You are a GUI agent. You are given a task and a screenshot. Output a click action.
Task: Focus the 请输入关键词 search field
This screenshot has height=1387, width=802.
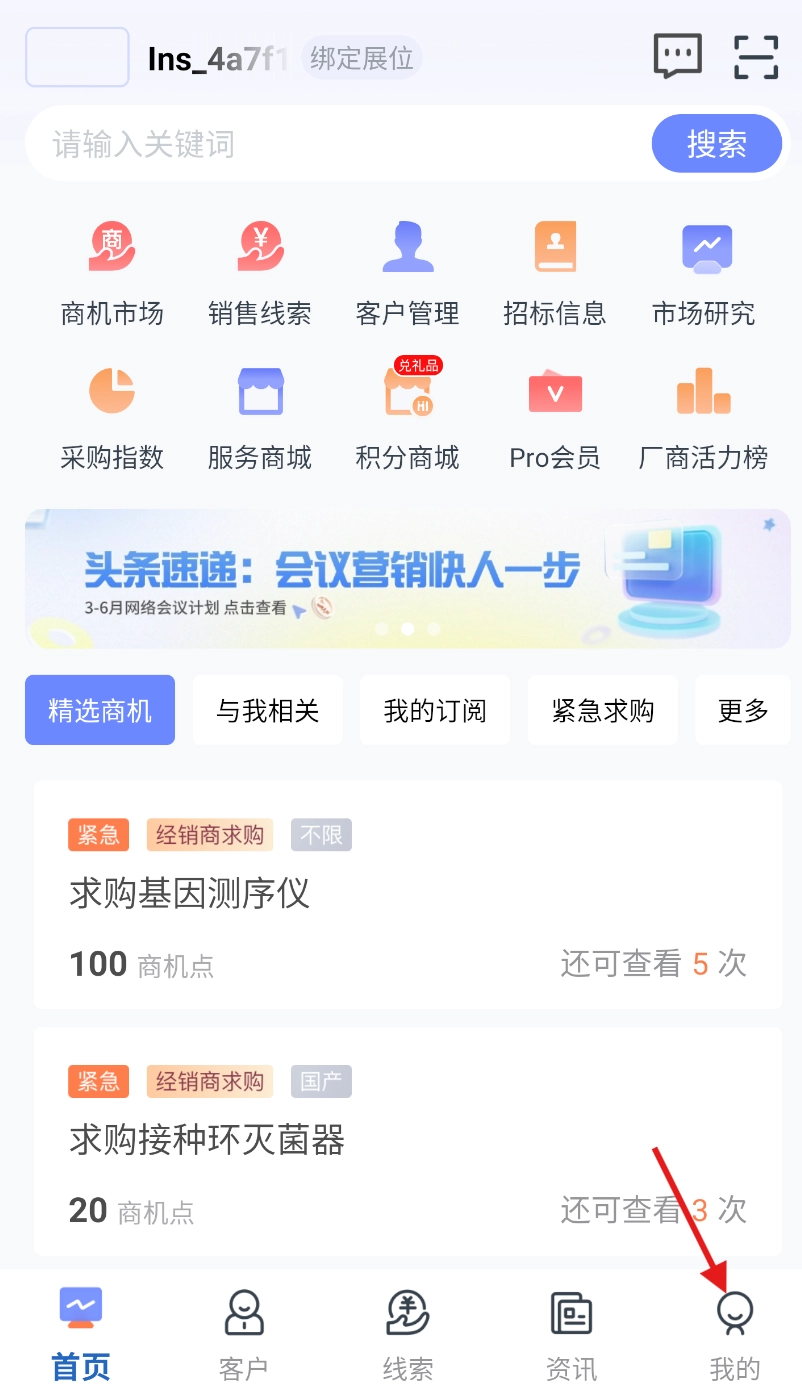point(330,144)
